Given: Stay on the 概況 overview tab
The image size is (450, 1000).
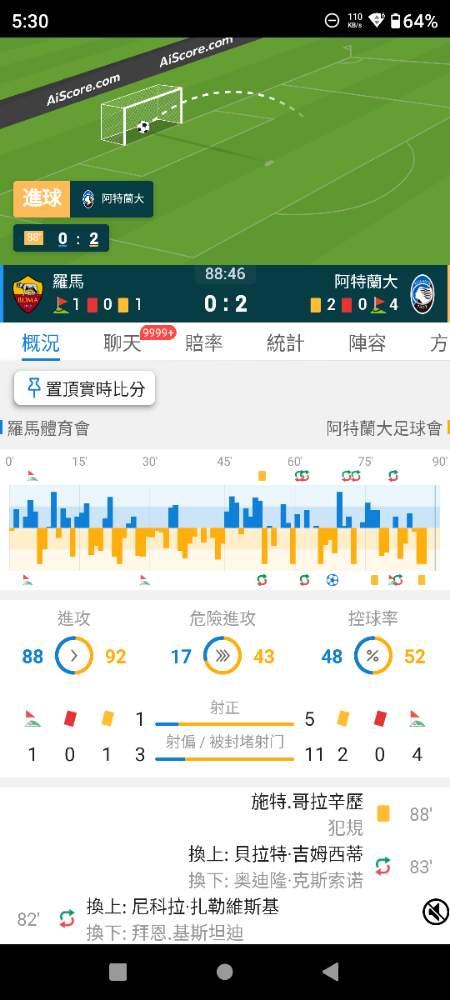Looking at the screenshot, I should point(41,343).
